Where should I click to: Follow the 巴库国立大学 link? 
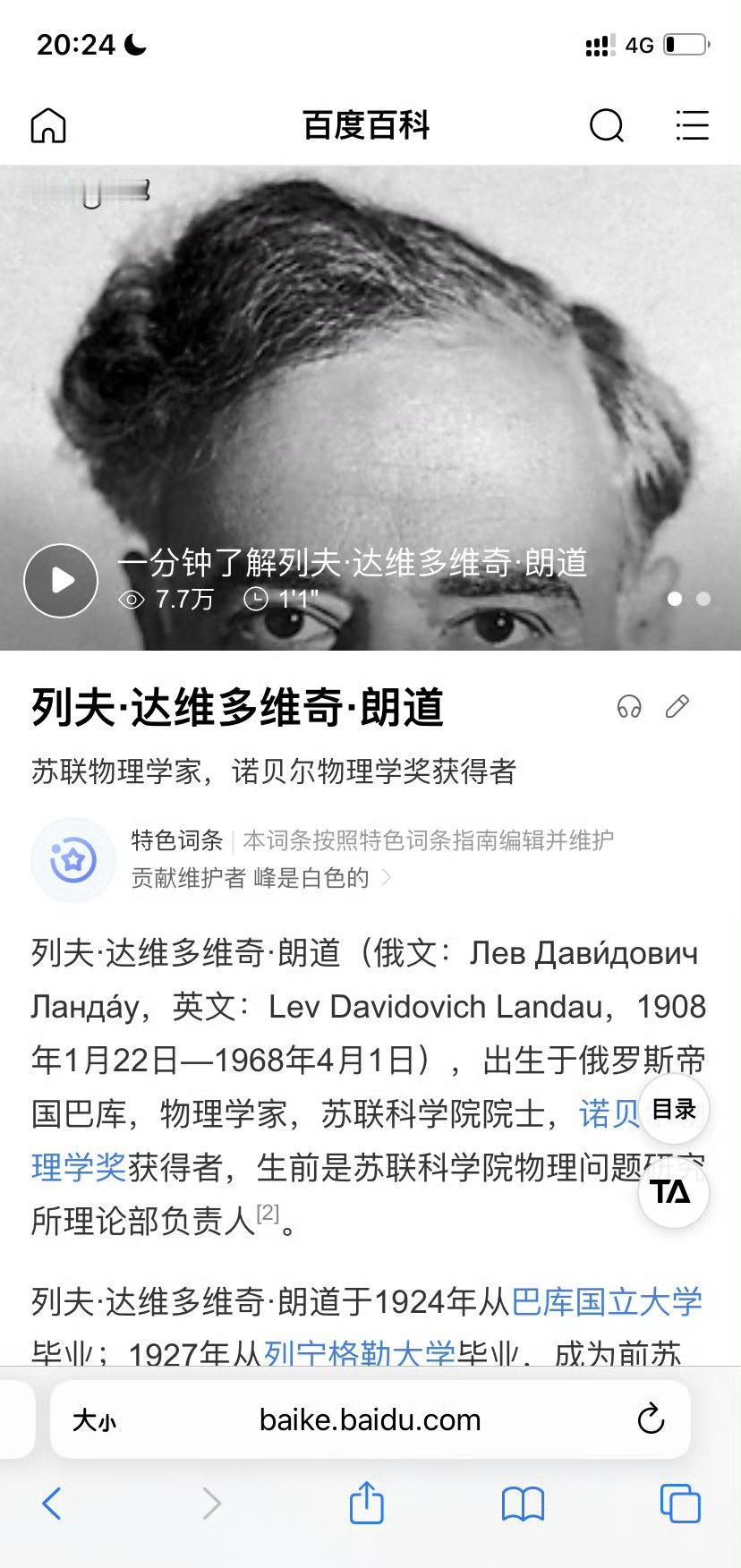click(x=606, y=1301)
